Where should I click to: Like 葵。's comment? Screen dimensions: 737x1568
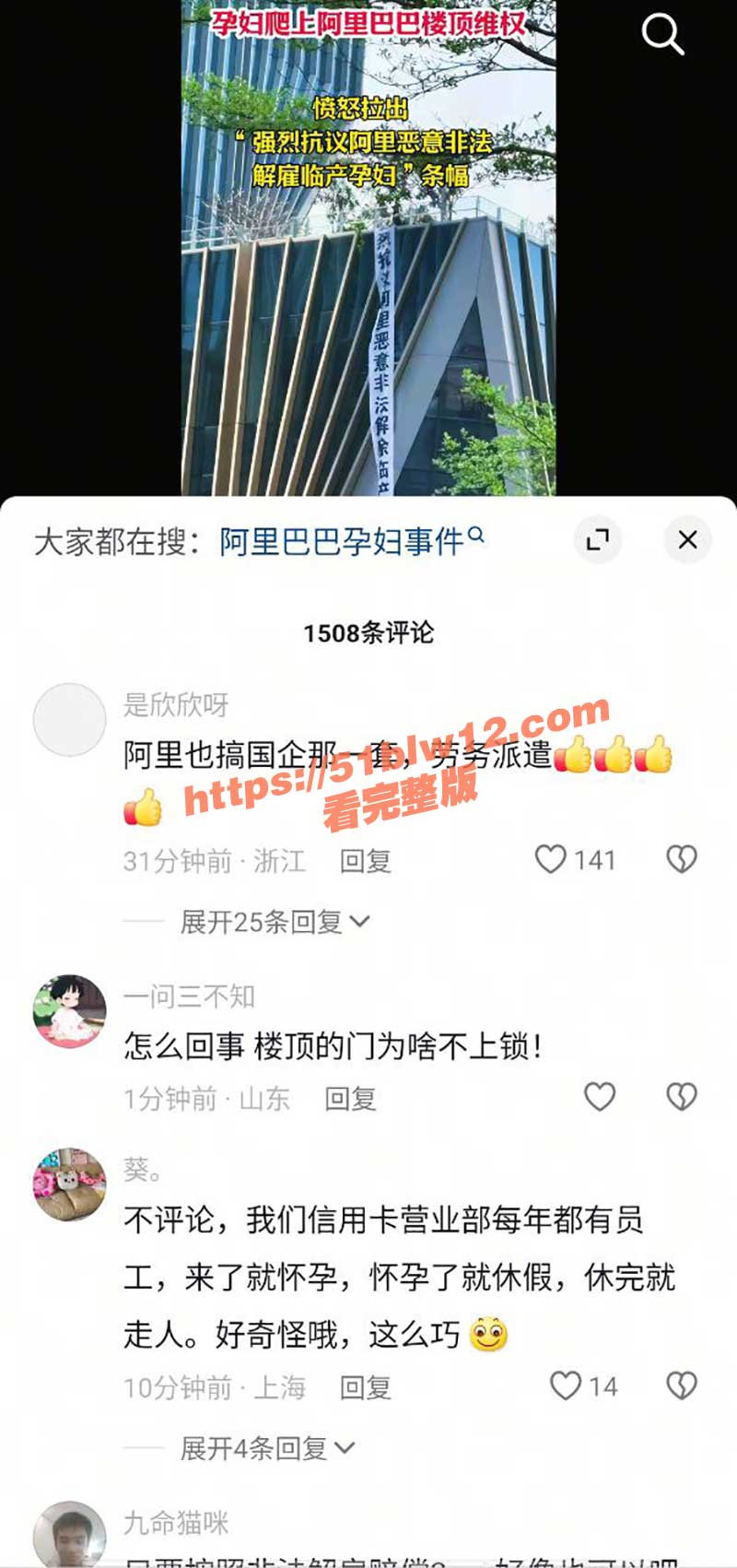click(x=566, y=1386)
